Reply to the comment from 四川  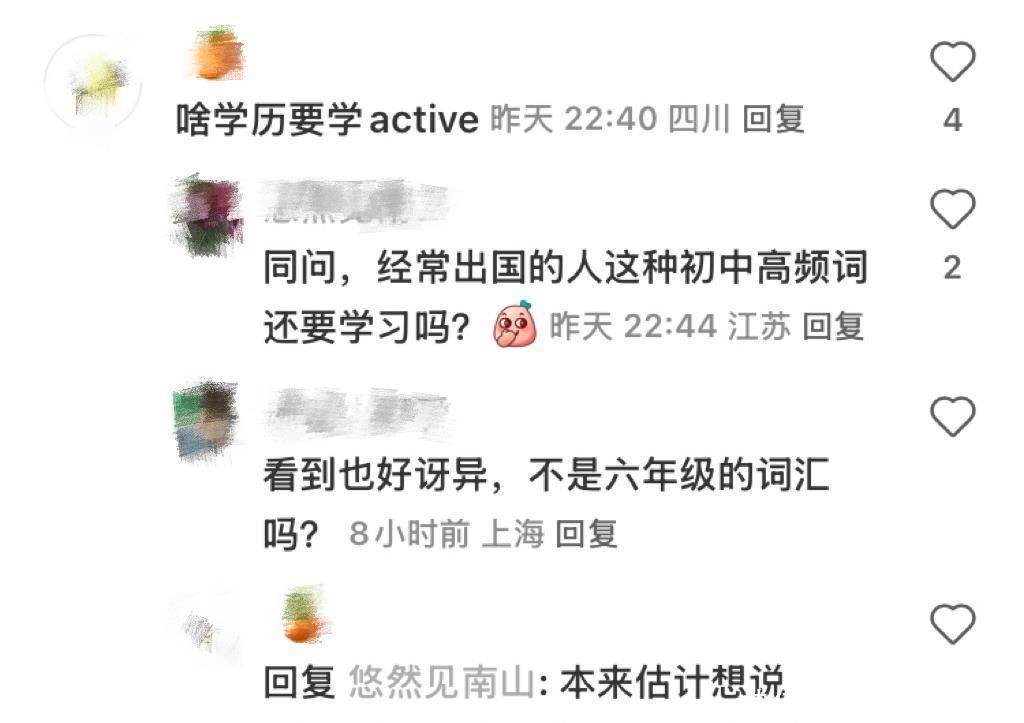(x=774, y=120)
